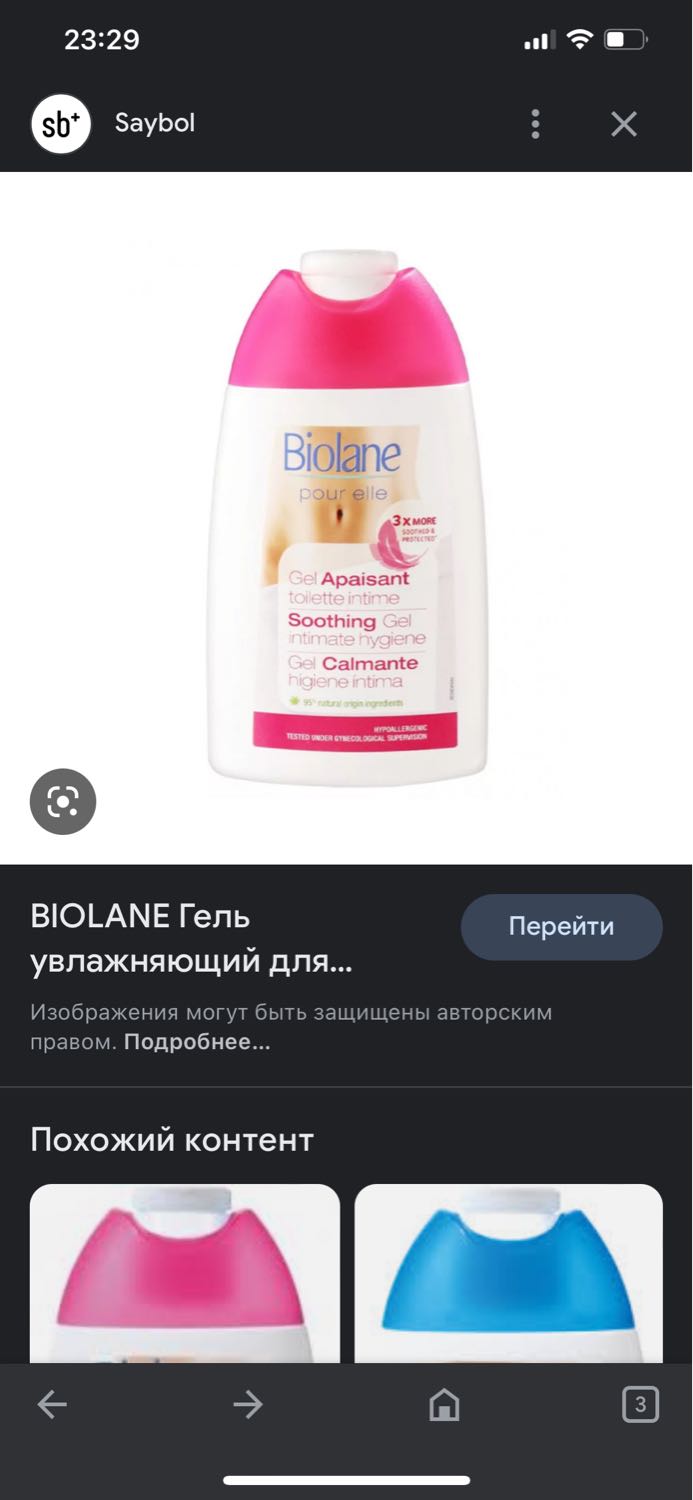This screenshot has height=1500, width=693.
Task: Search this image with Lens icon
Action: tap(63, 801)
